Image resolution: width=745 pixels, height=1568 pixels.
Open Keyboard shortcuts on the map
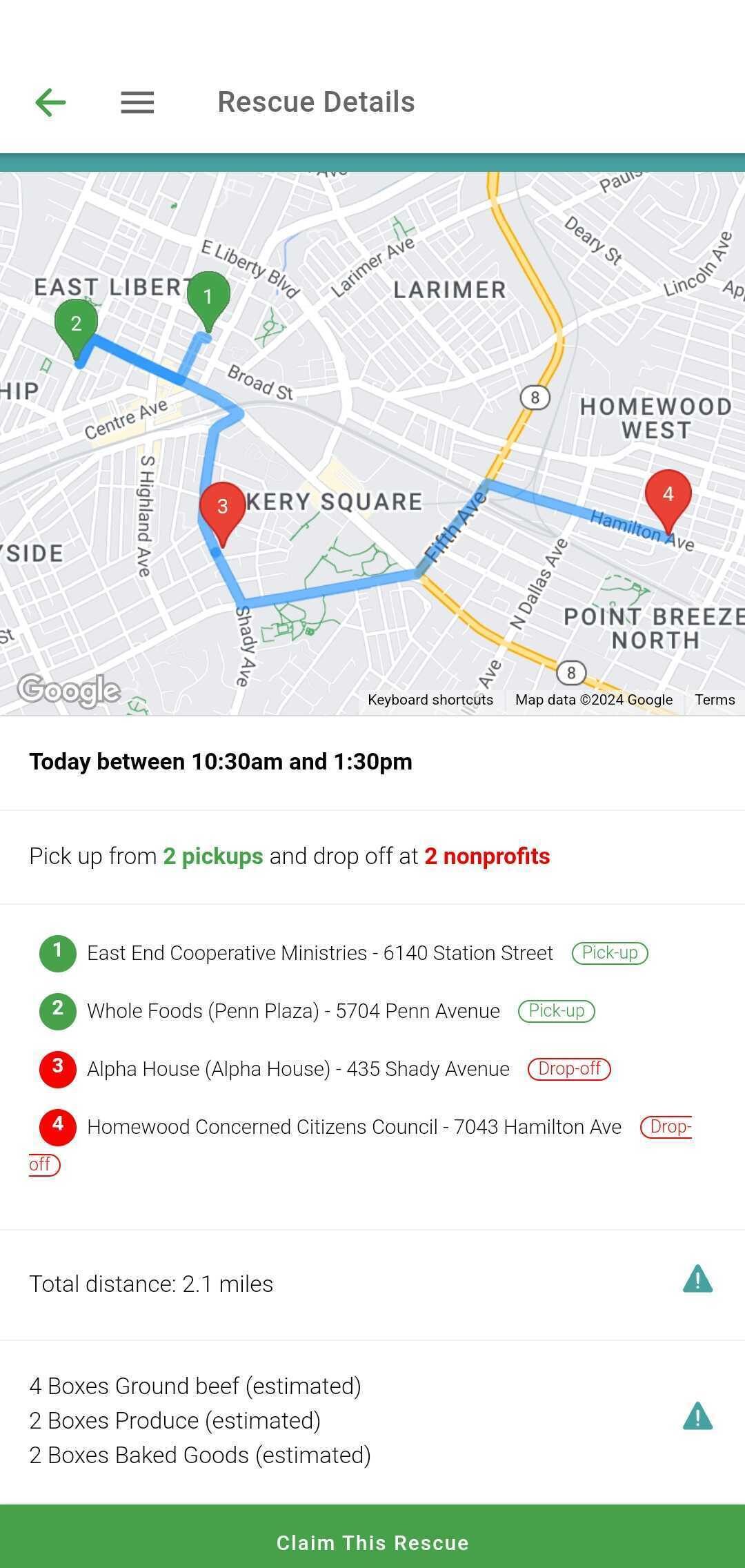(430, 700)
